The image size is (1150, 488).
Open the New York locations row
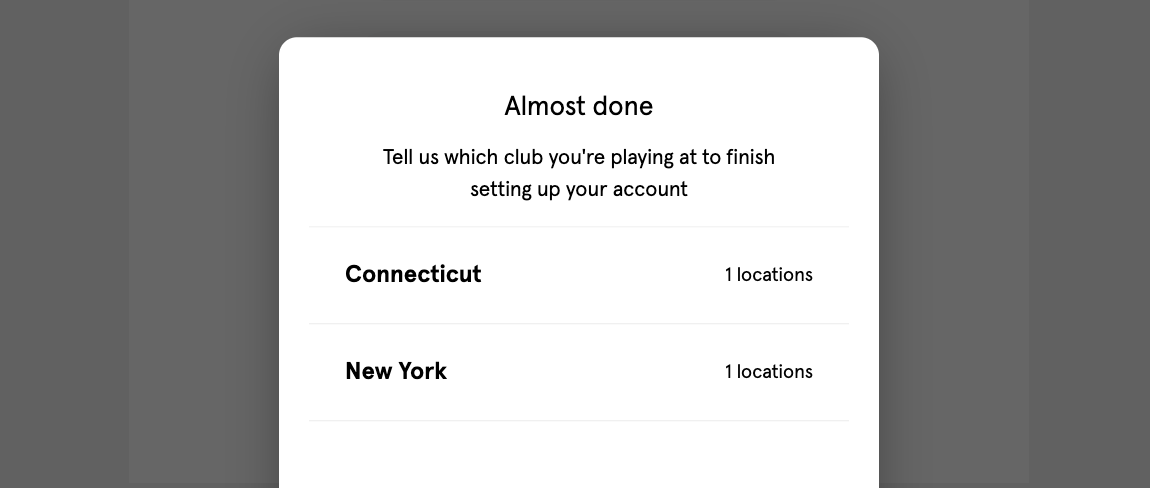[x=578, y=372]
